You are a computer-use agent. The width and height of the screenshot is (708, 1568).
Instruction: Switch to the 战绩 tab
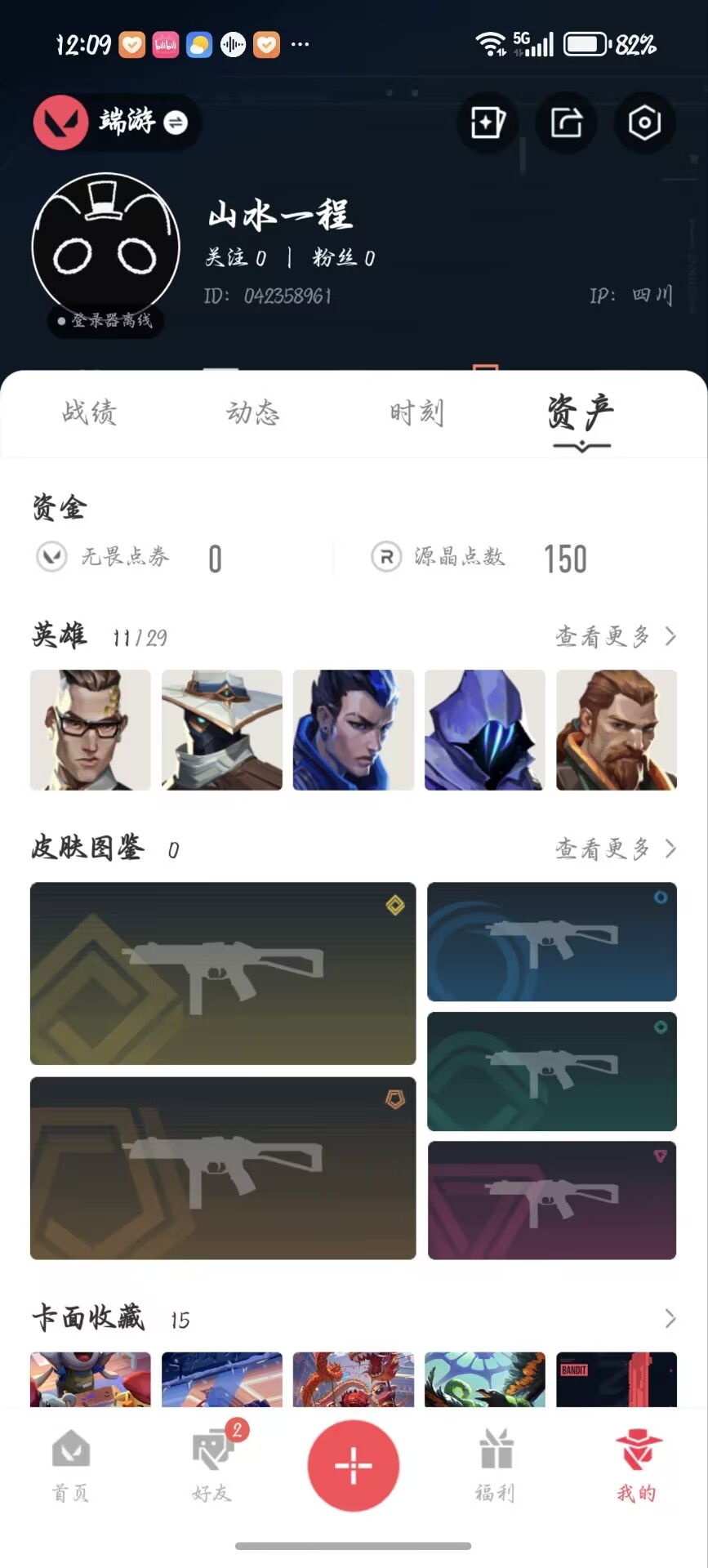click(89, 412)
